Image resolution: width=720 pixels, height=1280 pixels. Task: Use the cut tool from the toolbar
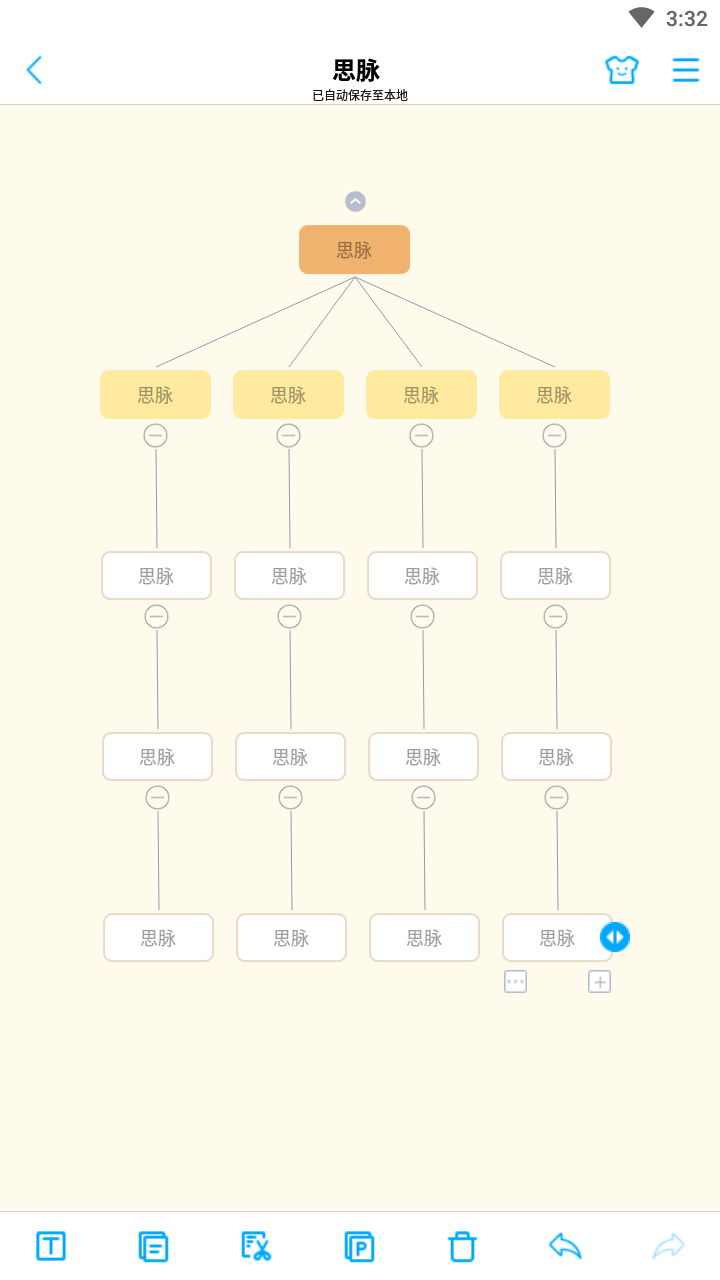(256, 1245)
